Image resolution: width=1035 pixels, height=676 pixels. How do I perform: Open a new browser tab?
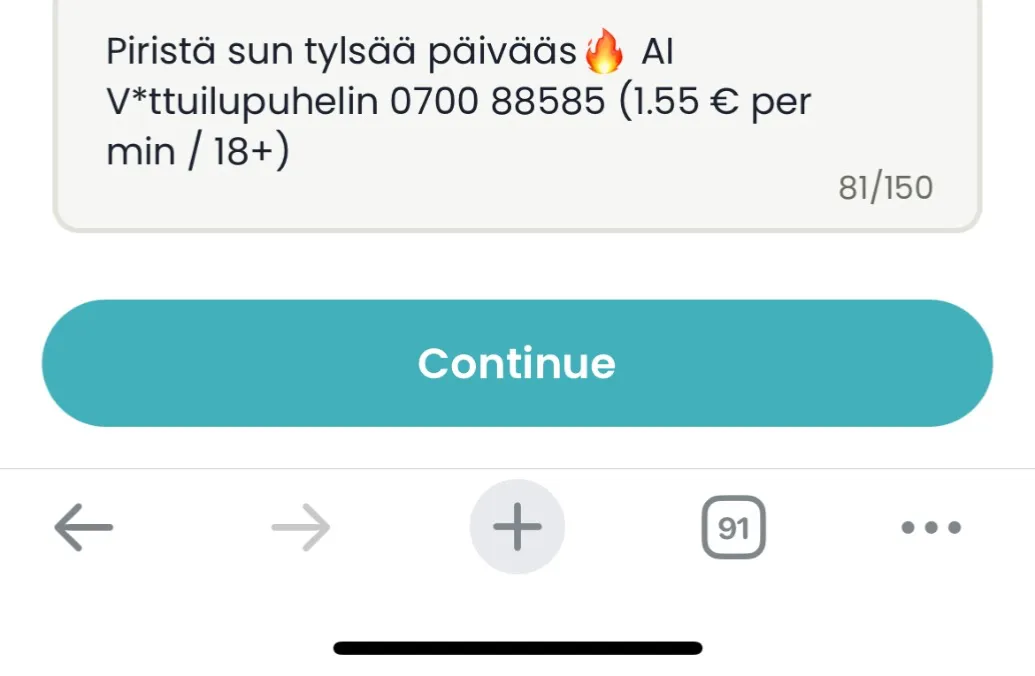coord(517,527)
